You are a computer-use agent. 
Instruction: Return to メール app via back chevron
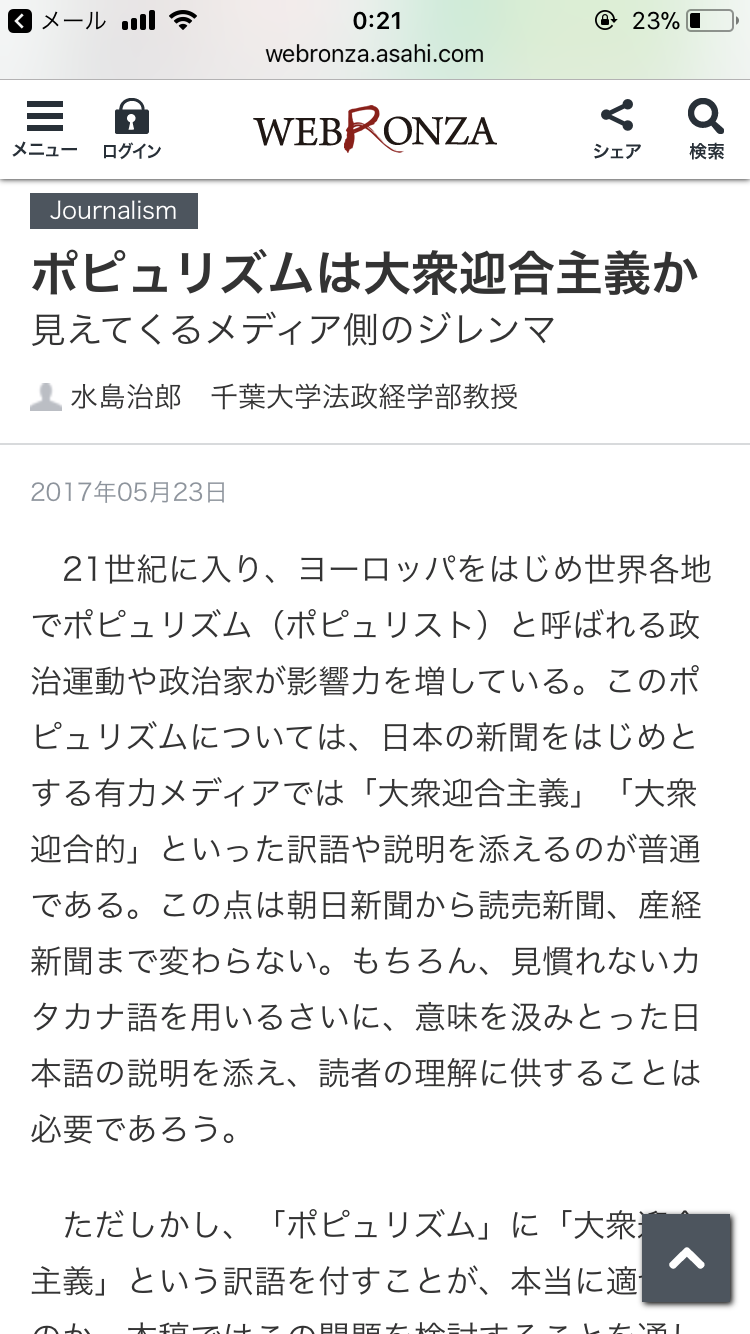click(x=58, y=20)
